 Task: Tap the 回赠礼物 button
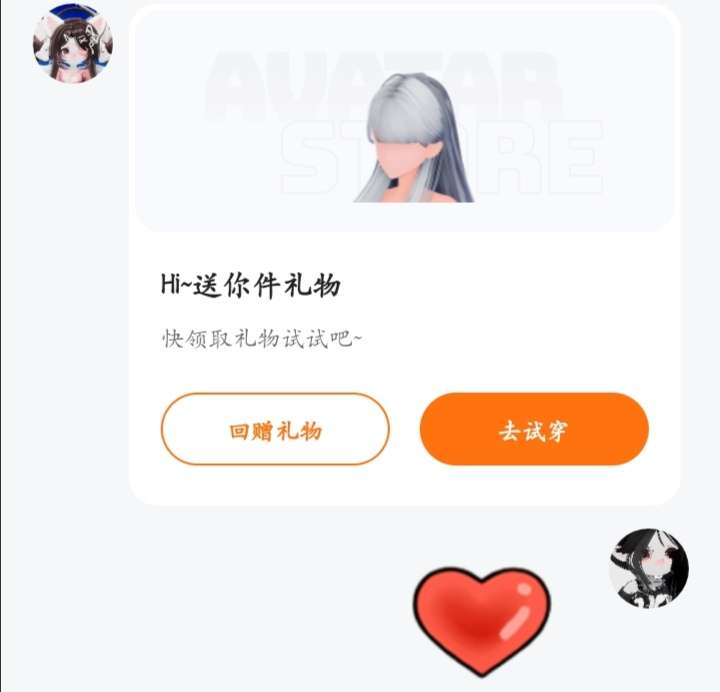pyautogui.click(x=275, y=429)
